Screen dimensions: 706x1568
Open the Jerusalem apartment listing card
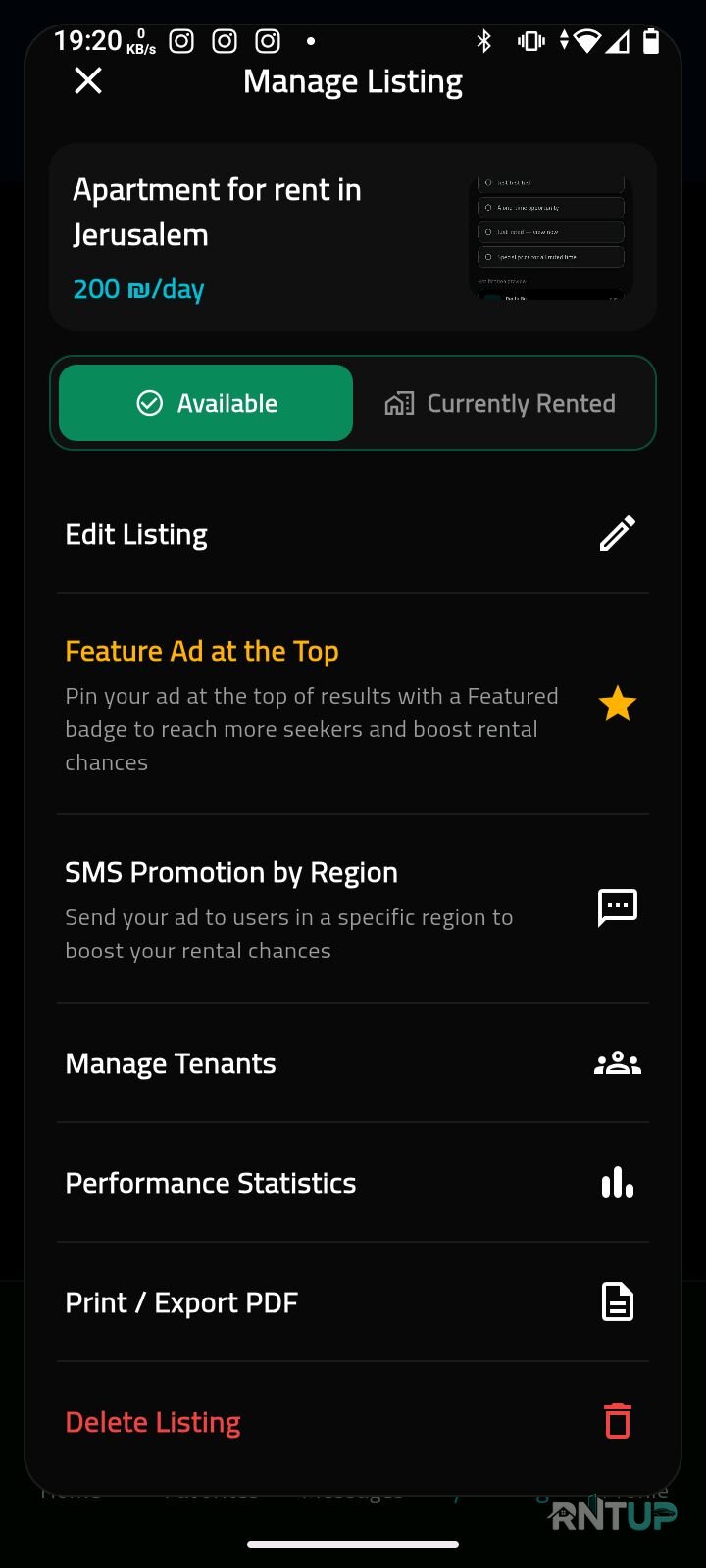tap(353, 237)
